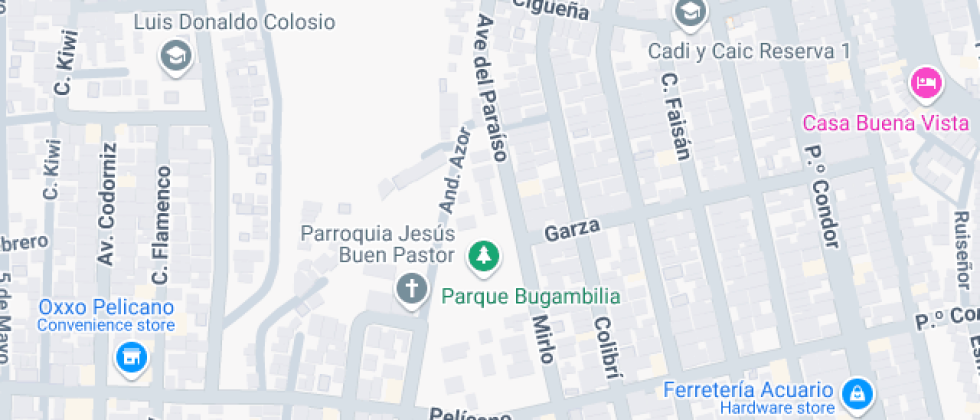Tap the Luis Donaldo Colosio school marker
The width and height of the screenshot is (980, 420).
point(177,57)
